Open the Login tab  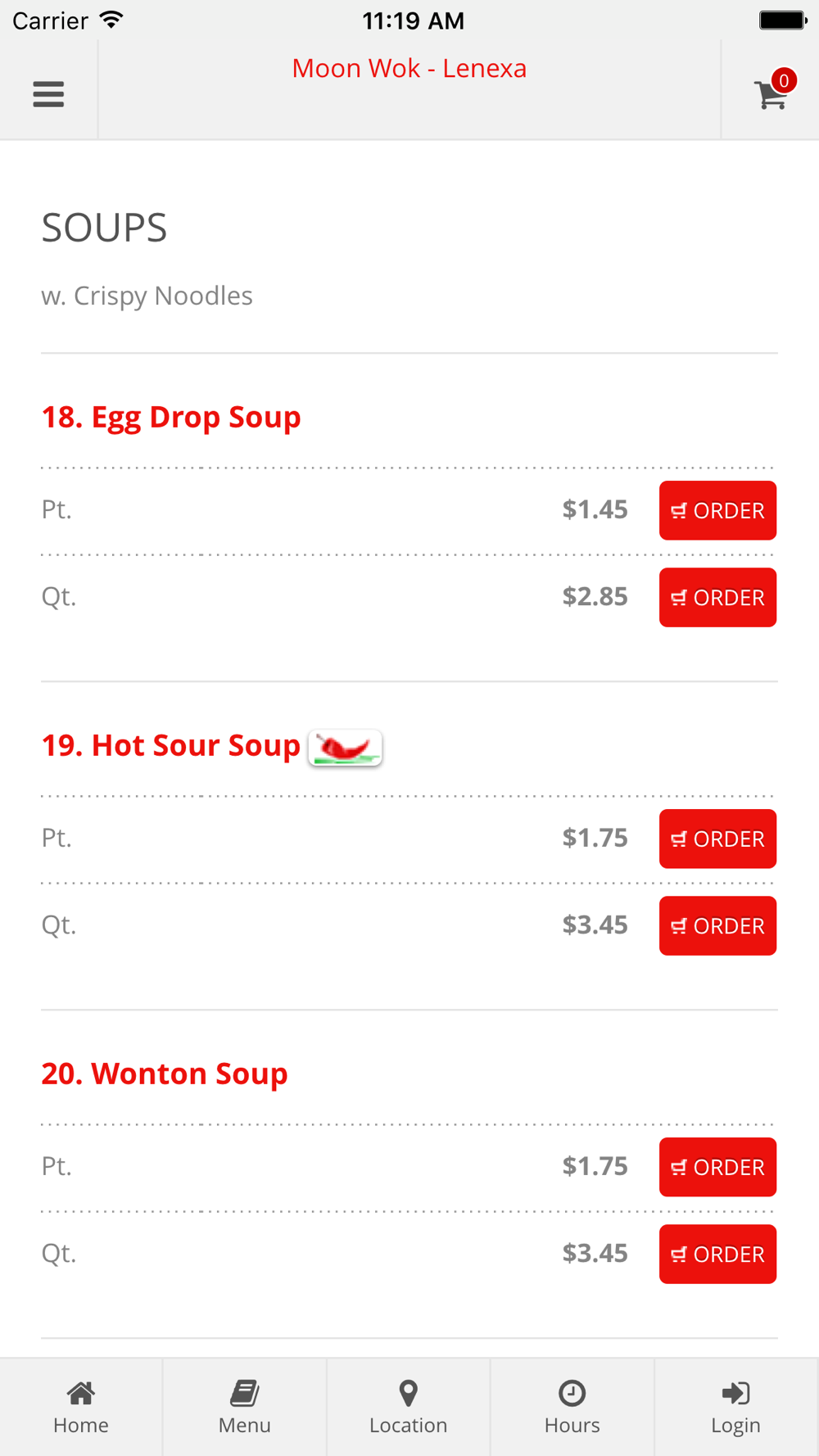736,1407
